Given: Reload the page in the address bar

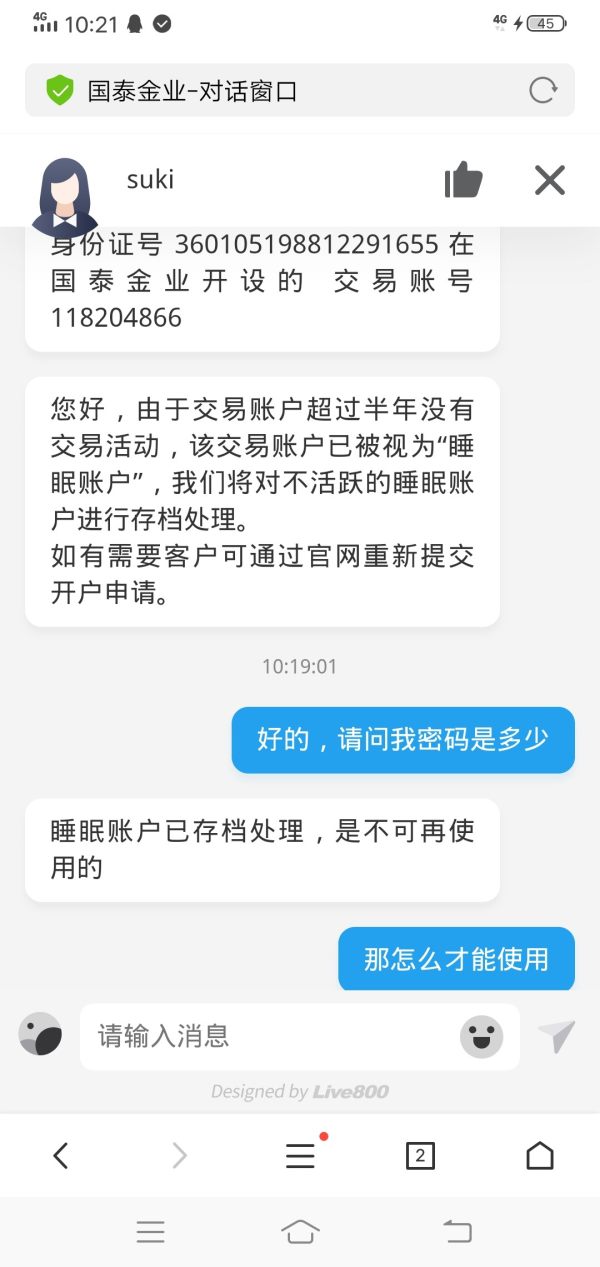Looking at the screenshot, I should 542,91.
